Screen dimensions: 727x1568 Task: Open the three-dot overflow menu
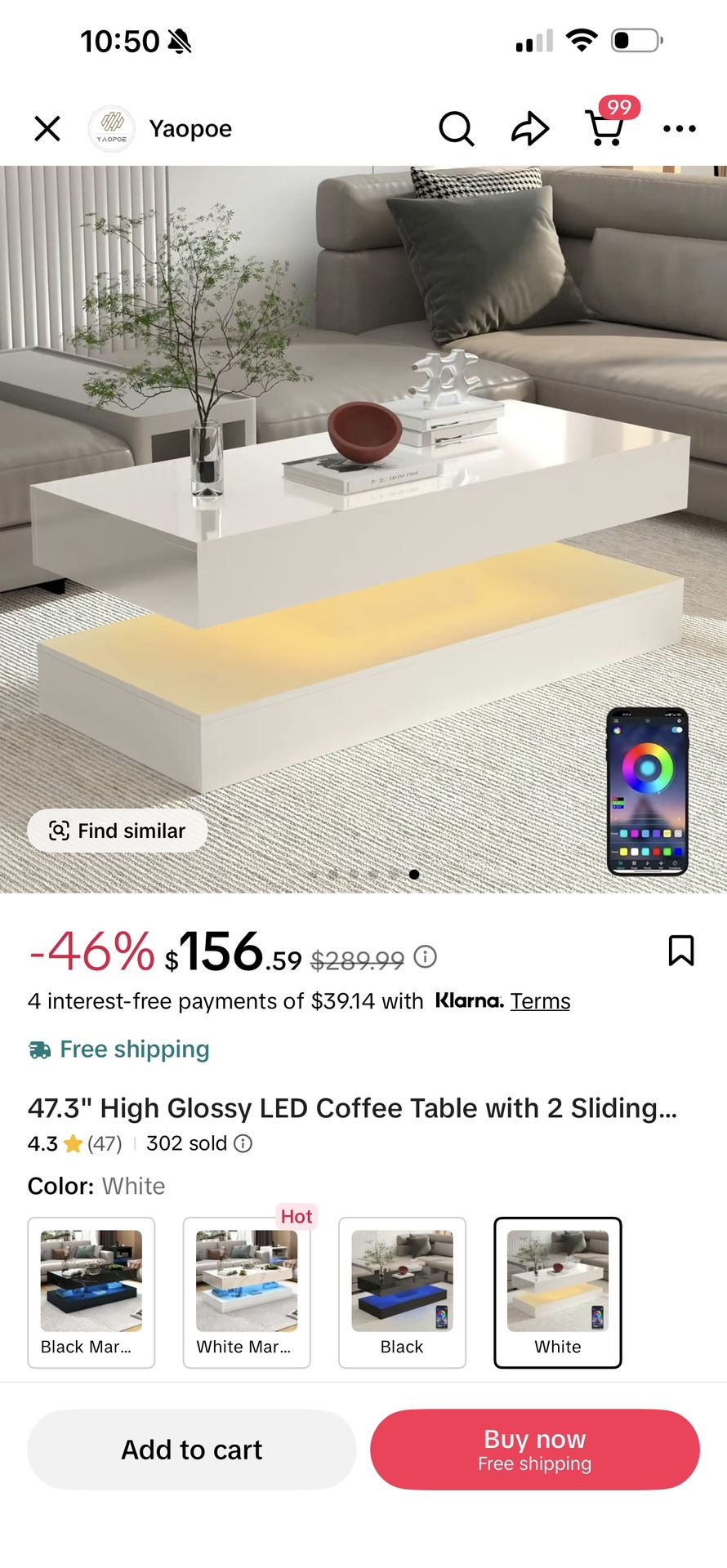pyautogui.click(x=679, y=128)
